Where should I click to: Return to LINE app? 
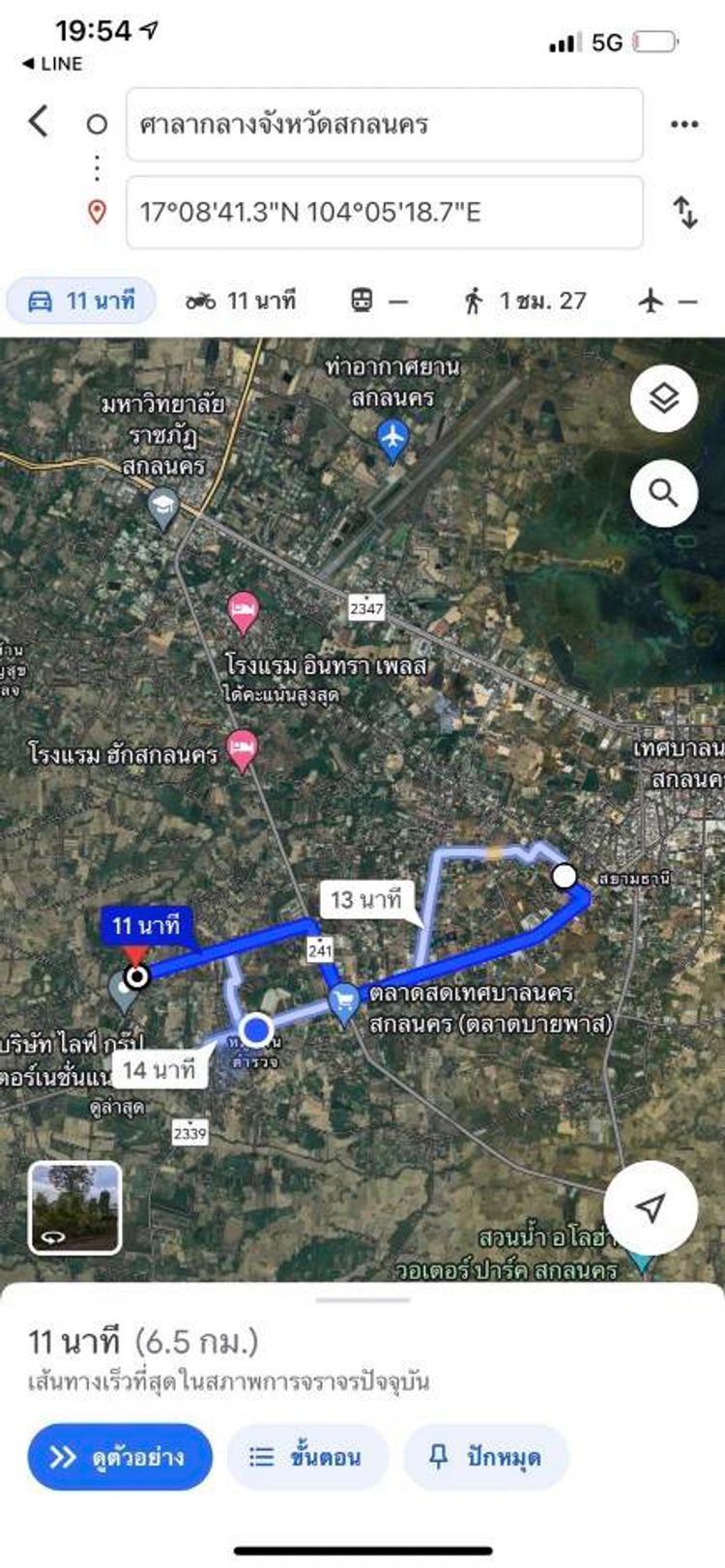click(52, 64)
